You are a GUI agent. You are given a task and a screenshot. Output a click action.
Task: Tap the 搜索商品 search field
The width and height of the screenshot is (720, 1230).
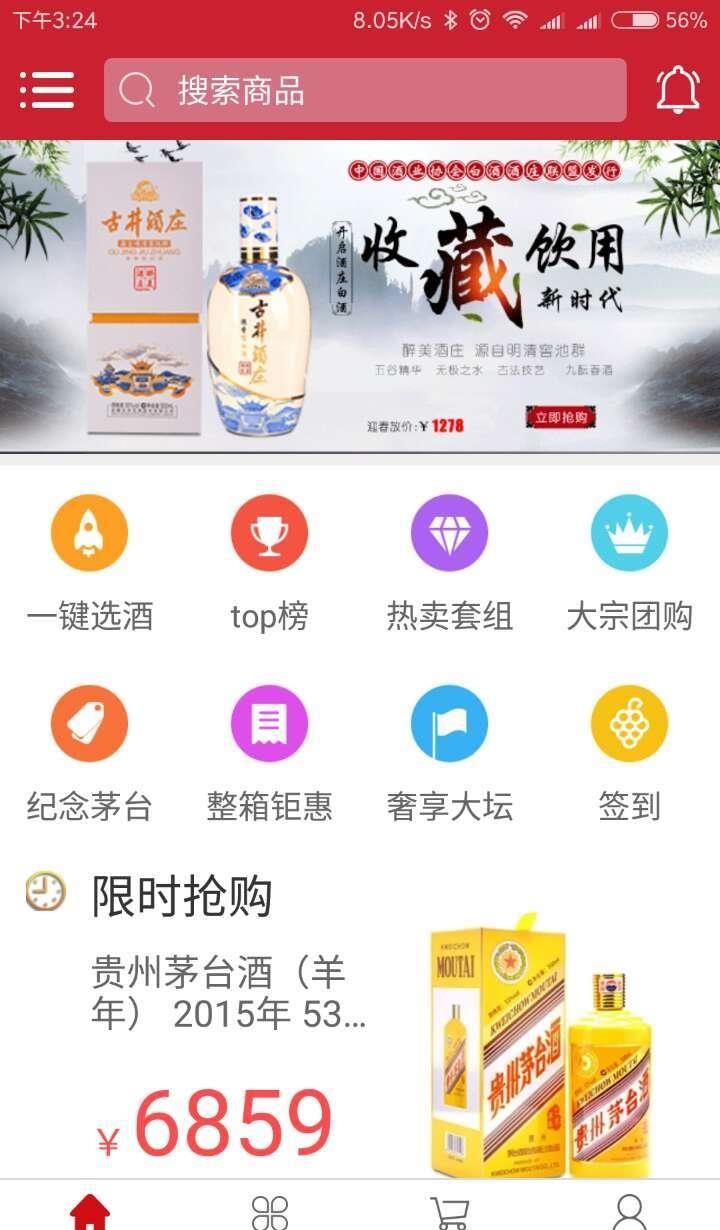tap(365, 90)
